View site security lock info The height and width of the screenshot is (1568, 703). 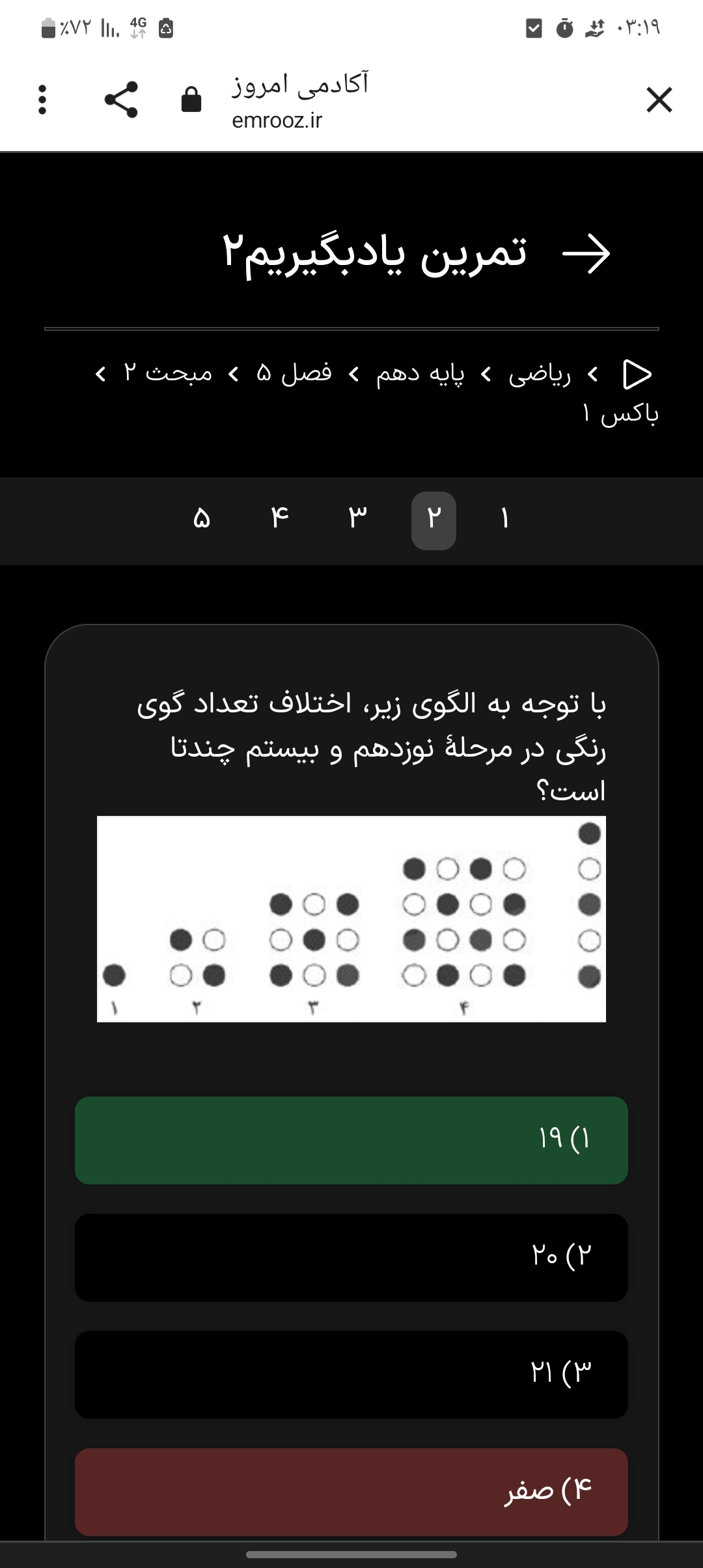click(191, 100)
